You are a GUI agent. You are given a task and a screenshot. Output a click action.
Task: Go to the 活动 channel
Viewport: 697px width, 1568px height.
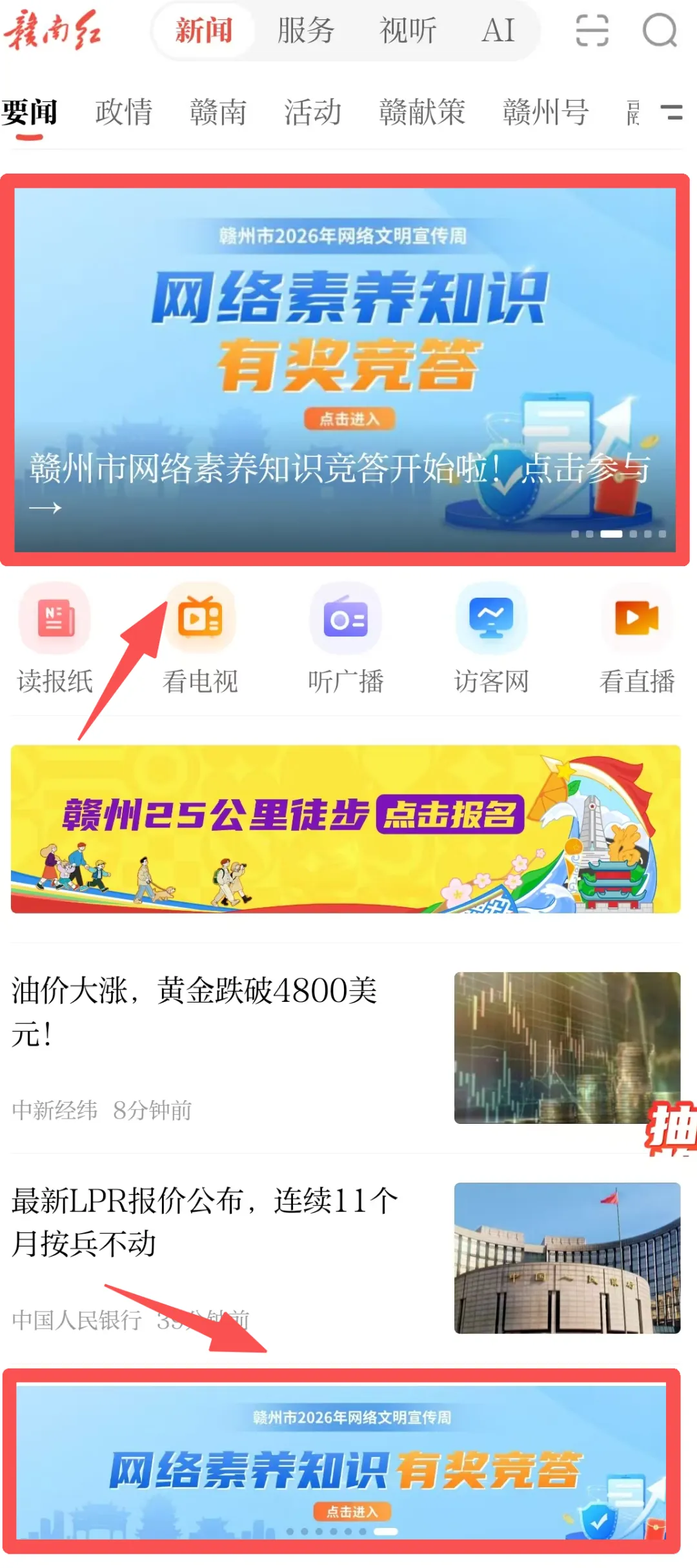coord(312,112)
